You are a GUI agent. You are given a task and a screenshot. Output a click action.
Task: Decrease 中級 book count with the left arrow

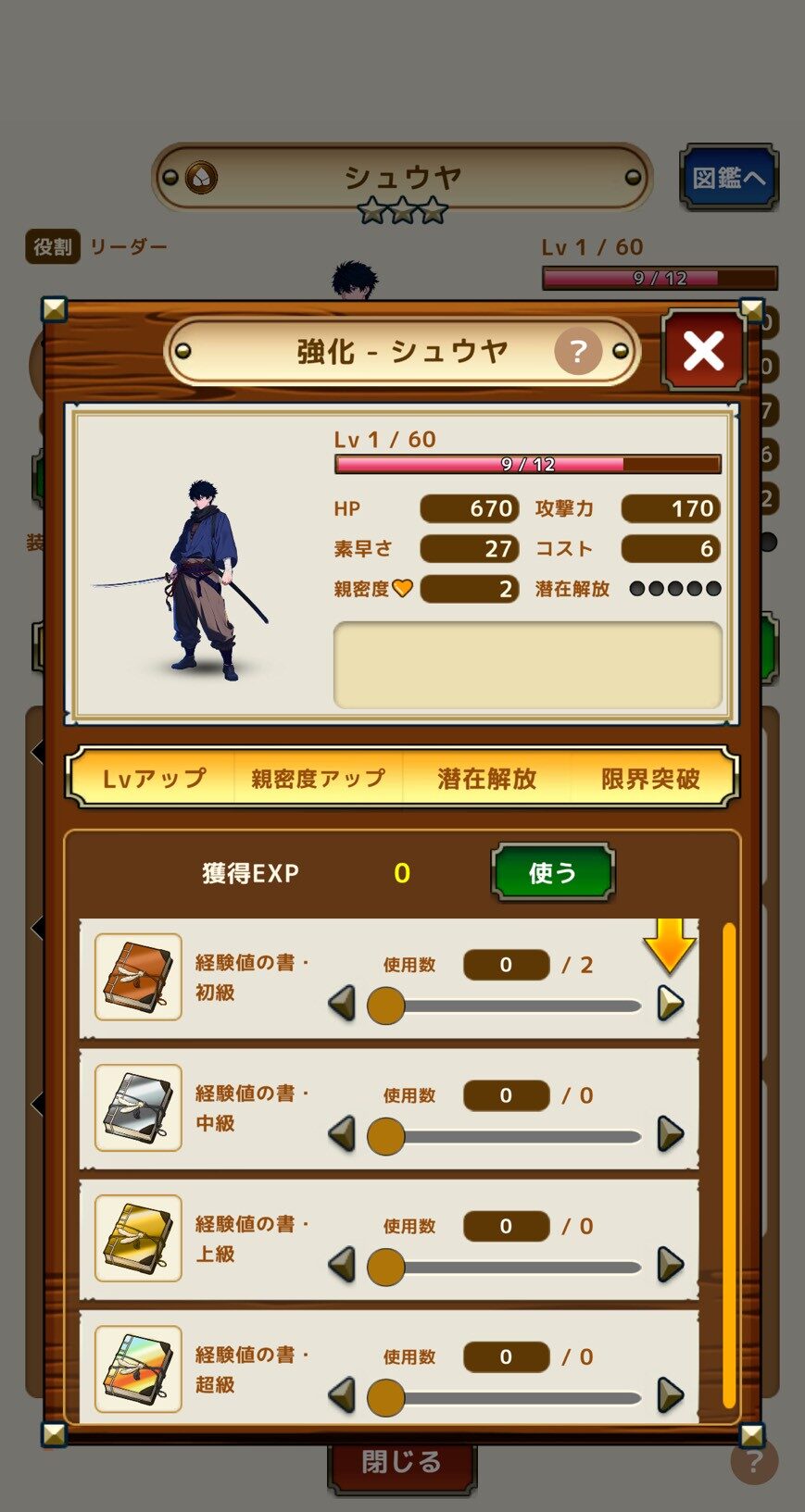tap(344, 1134)
